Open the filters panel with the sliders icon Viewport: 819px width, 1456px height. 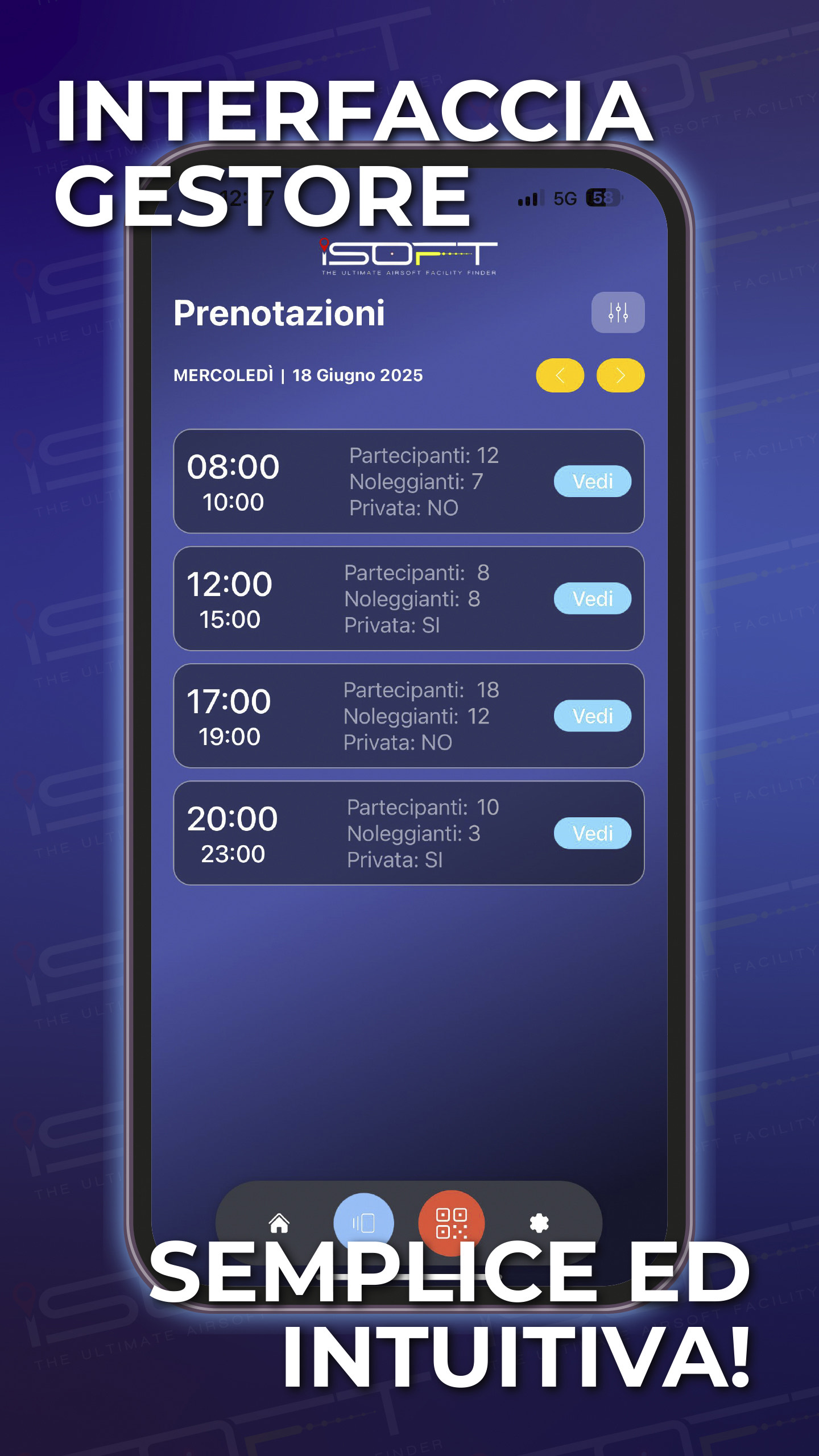pyautogui.click(x=618, y=312)
